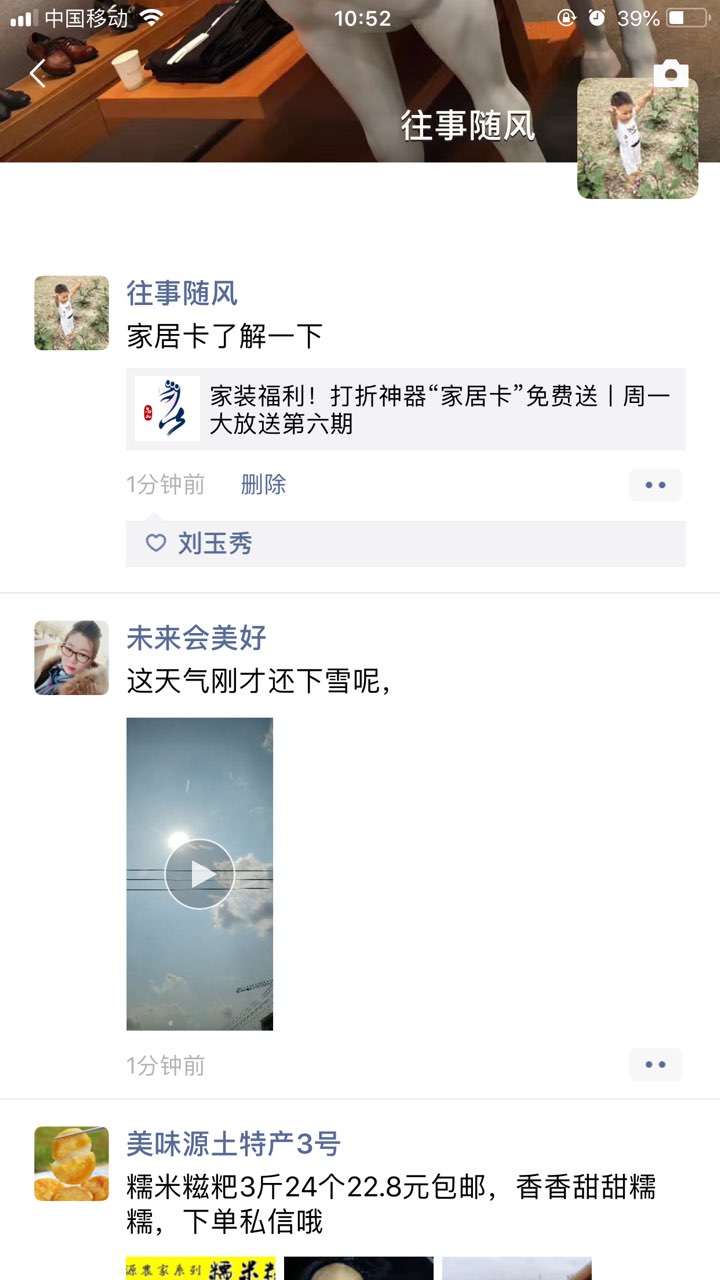Go back from Moments feed
The height and width of the screenshot is (1280, 720).
click(38, 73)
